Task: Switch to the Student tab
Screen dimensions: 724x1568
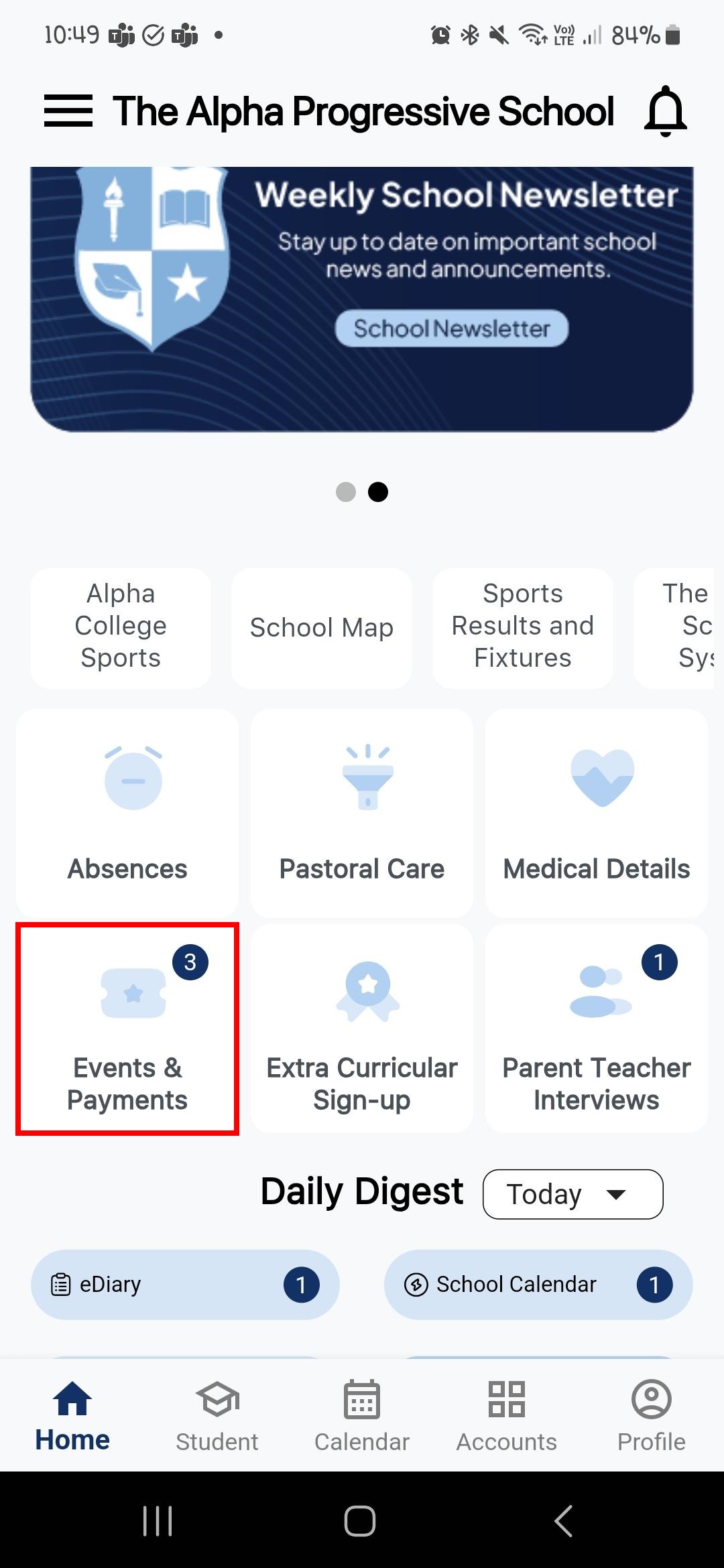Action: coord(217,1415)
